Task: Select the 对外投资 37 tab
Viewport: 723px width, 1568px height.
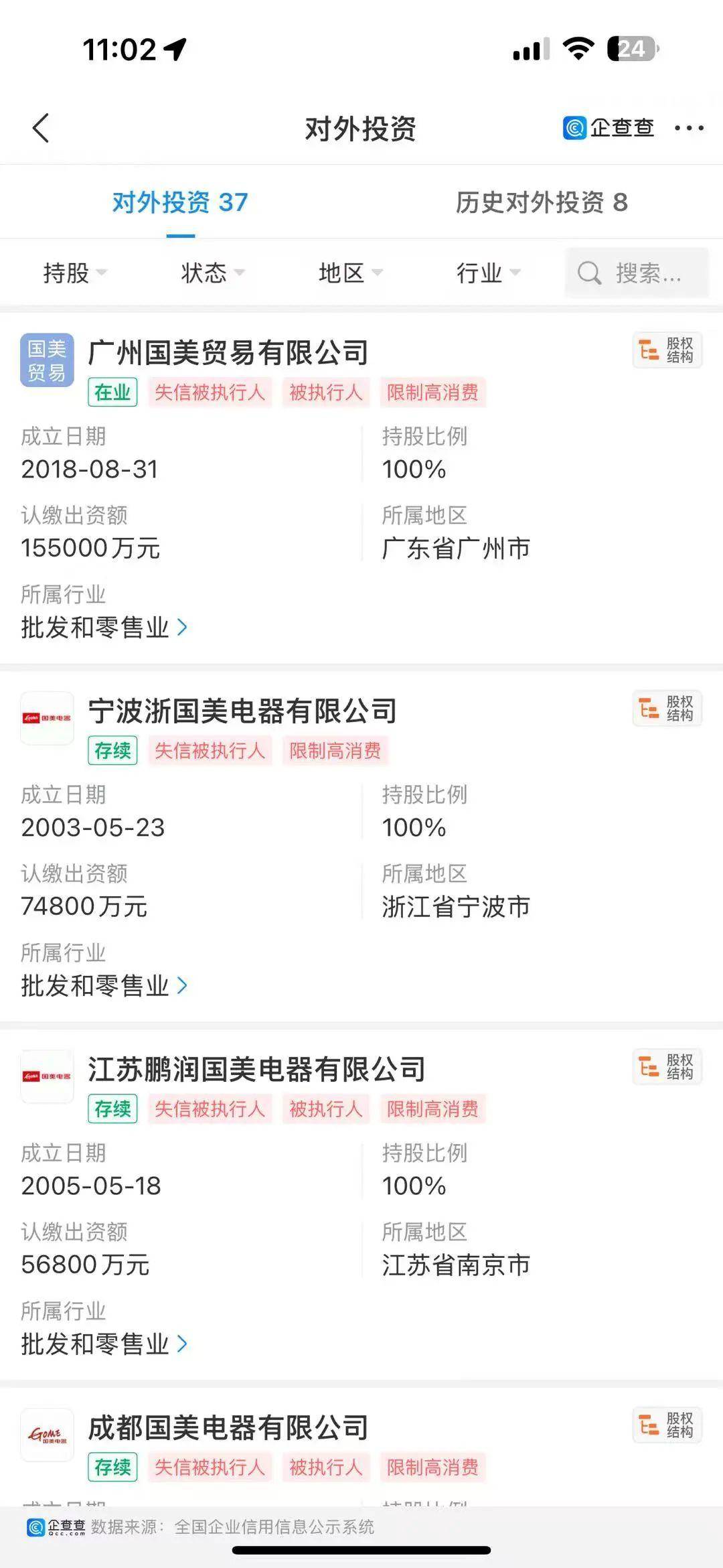Action: coord(180,202)
